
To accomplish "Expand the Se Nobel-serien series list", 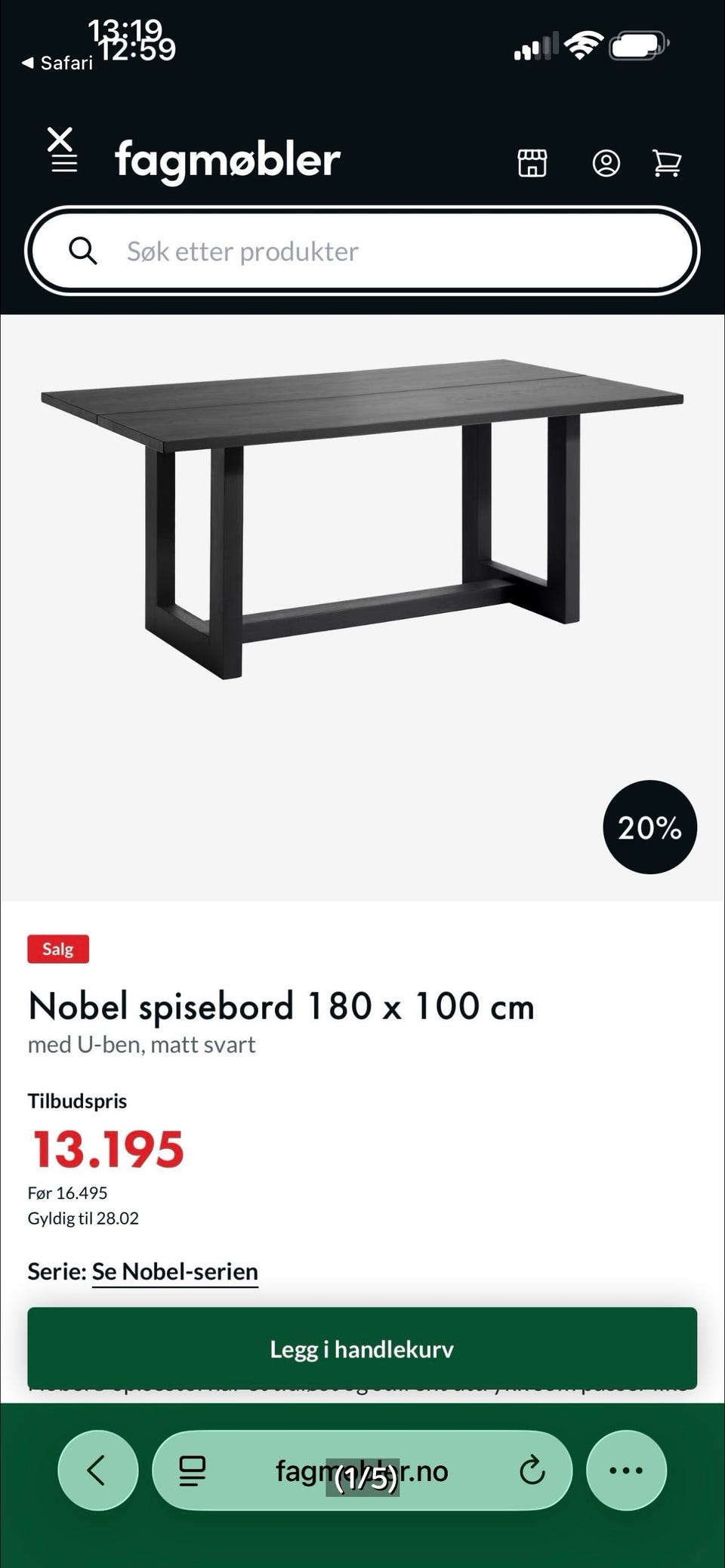I will point(174,1271).
